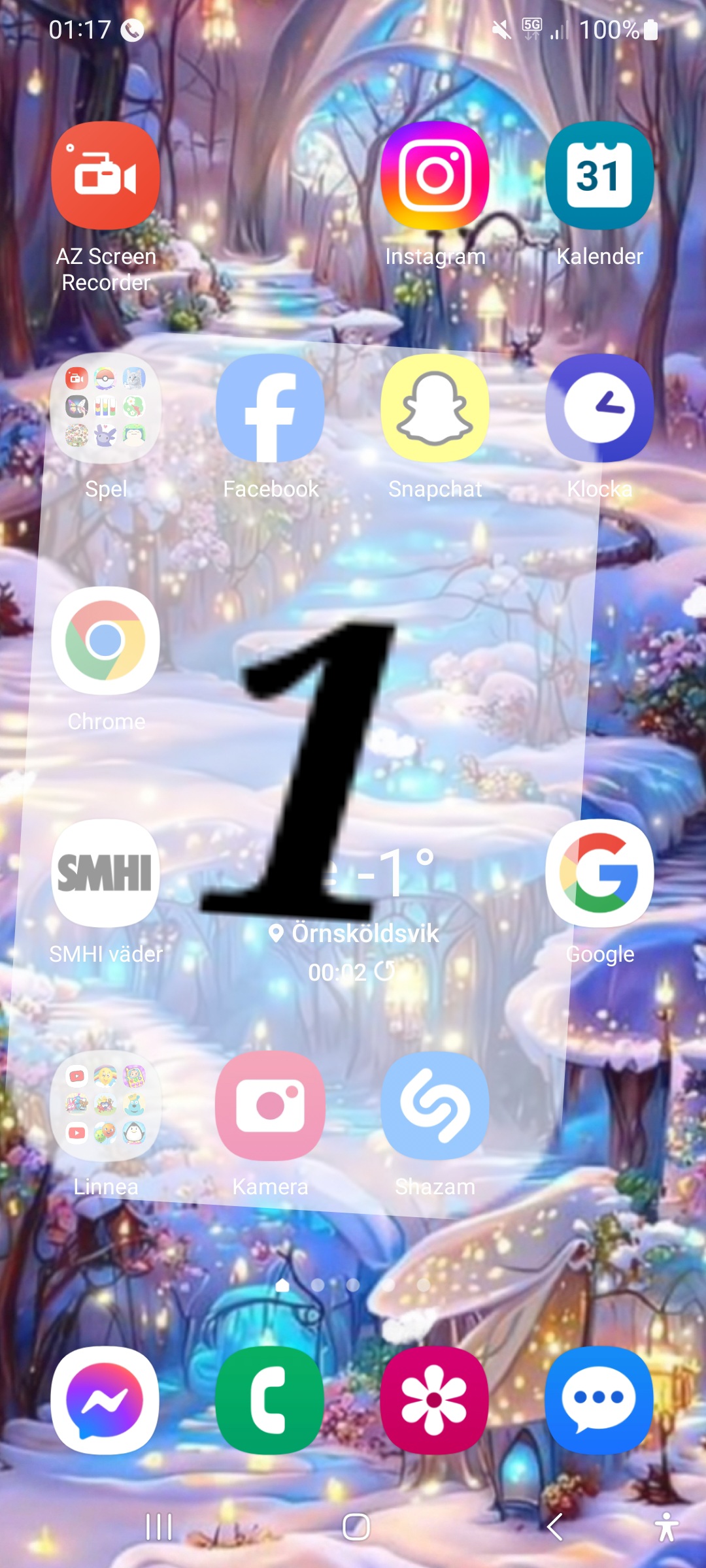The height and width of the screenshot is (1568, 706).
Task: Open the Linnea folder
Action: click(105, 1105)
